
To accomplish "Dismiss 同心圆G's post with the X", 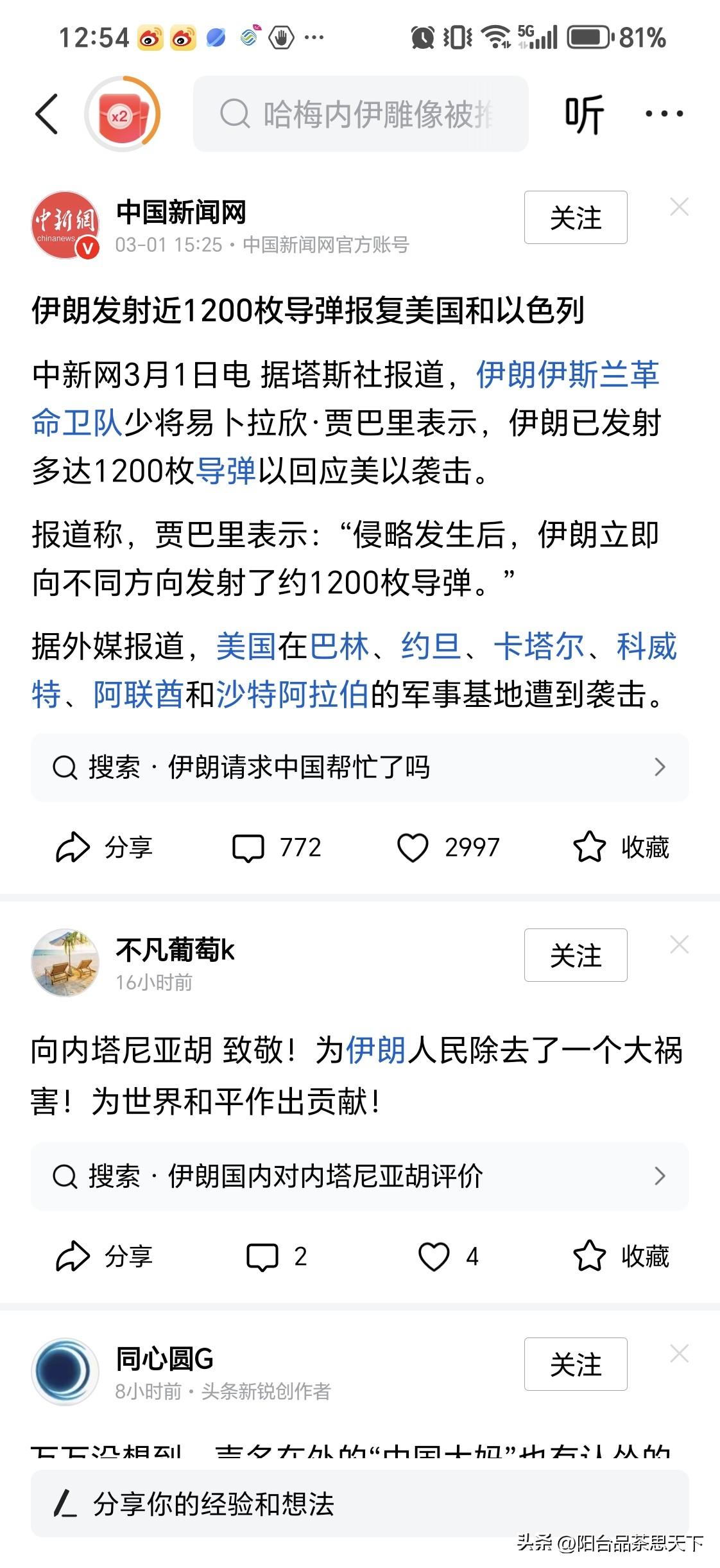I will [680, 1353].
